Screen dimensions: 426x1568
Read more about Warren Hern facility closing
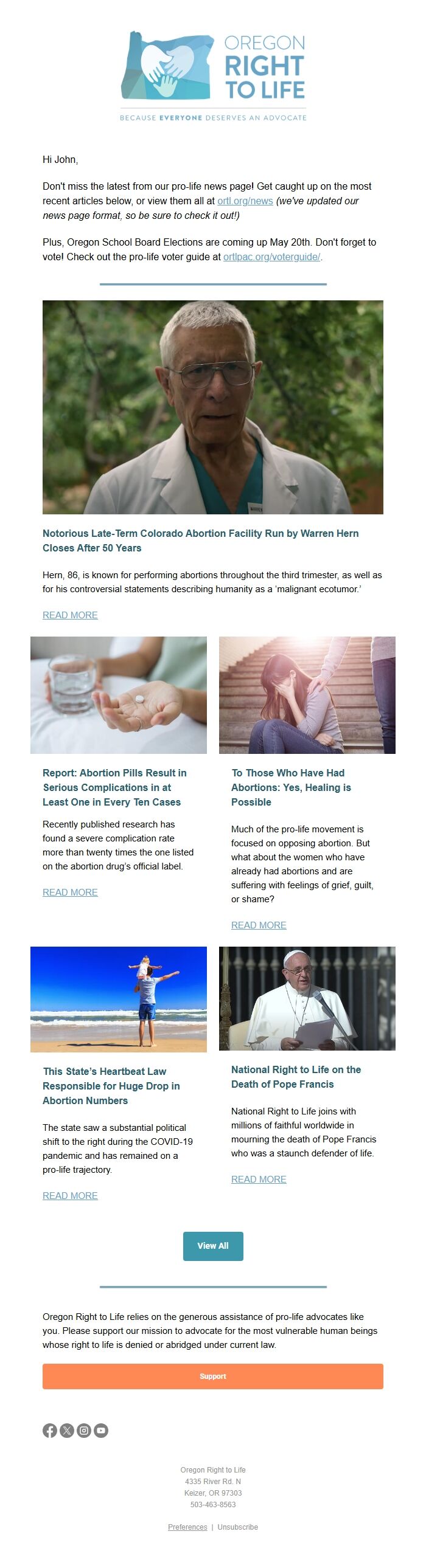[70, 615]
